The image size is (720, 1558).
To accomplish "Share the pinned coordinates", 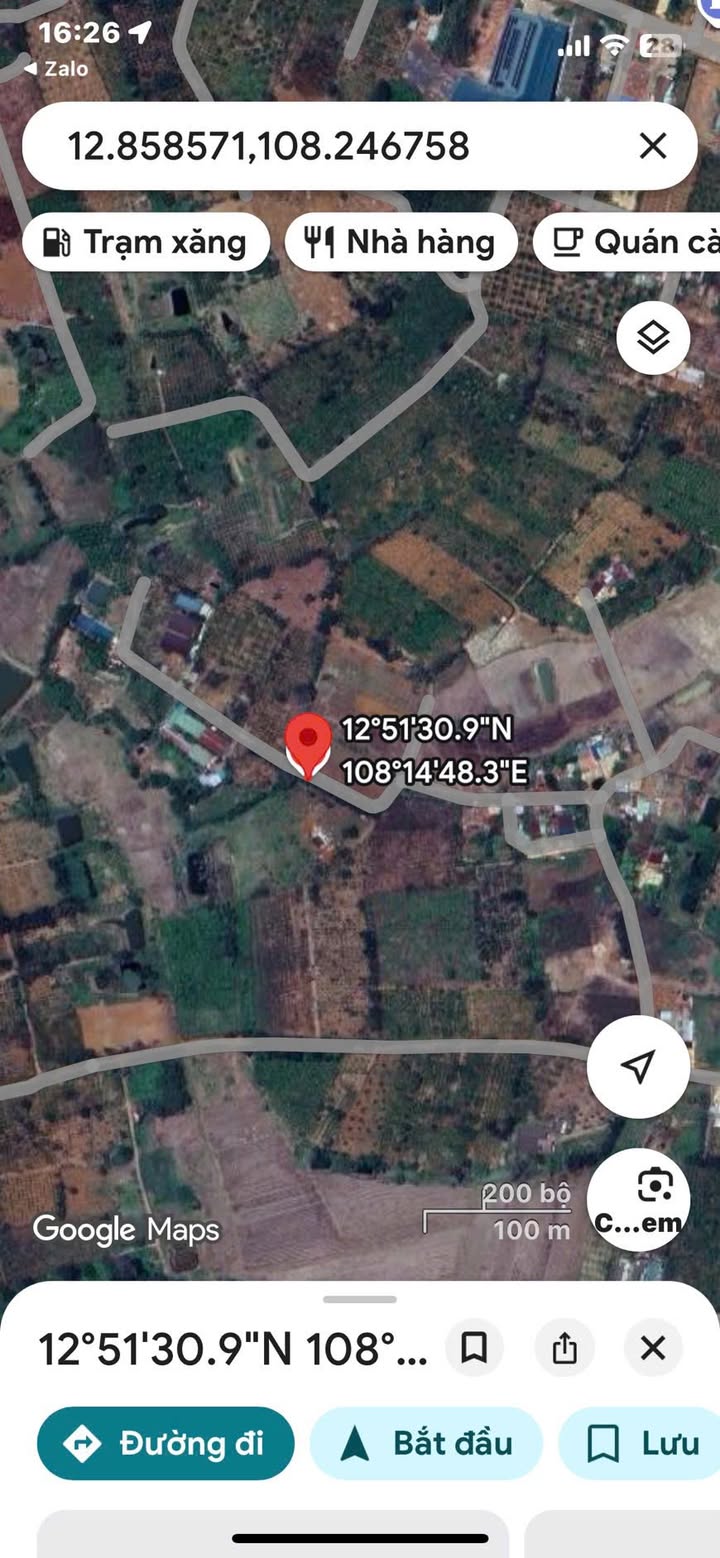I will click(x=564, y=1348).
